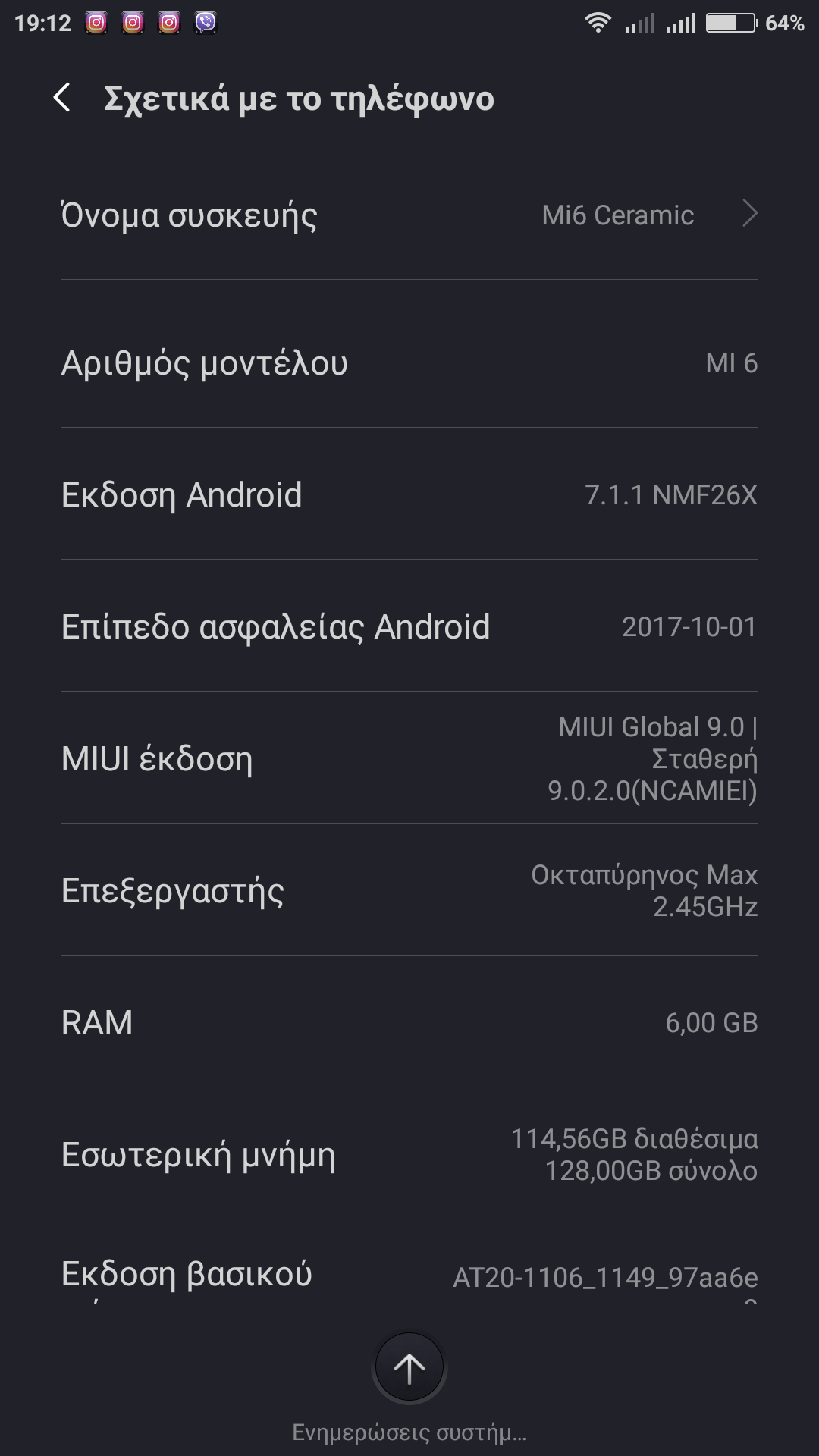819x1456 pixels.
Task: Tap the Εκδοση Android row
Action: click(x=409, y=495)
